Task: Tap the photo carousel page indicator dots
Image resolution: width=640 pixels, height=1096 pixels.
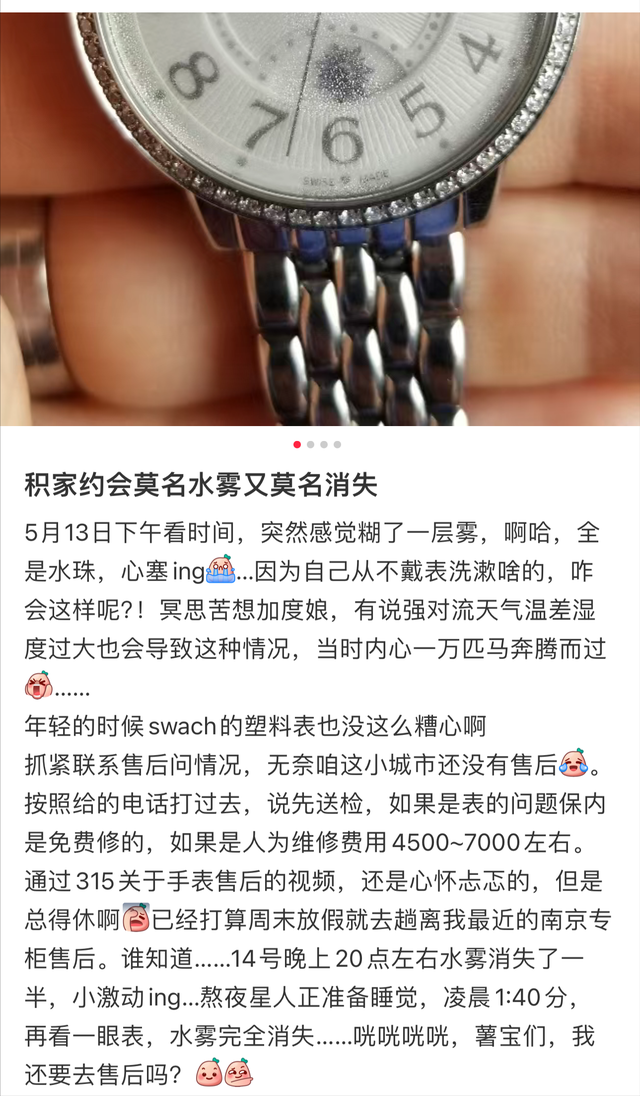Action: 318,444
